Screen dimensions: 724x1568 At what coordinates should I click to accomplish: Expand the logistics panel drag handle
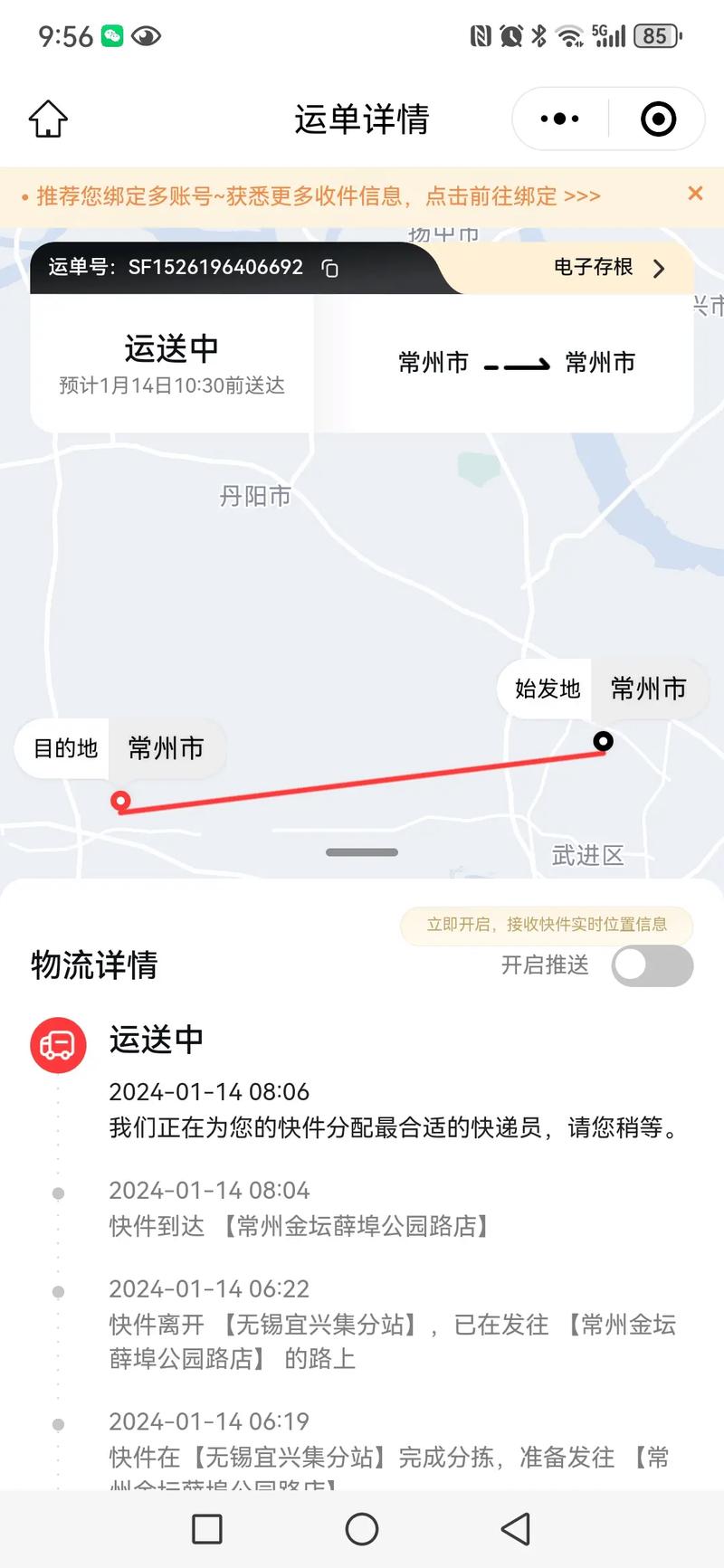tap(361, 851)
